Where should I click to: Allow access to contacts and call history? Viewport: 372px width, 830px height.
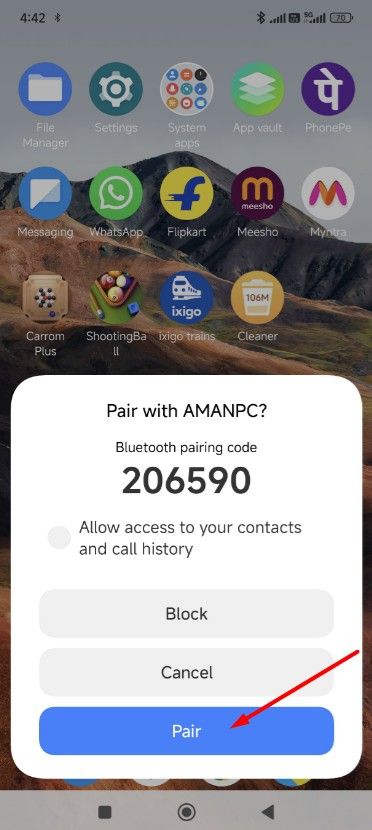(59, 538)
